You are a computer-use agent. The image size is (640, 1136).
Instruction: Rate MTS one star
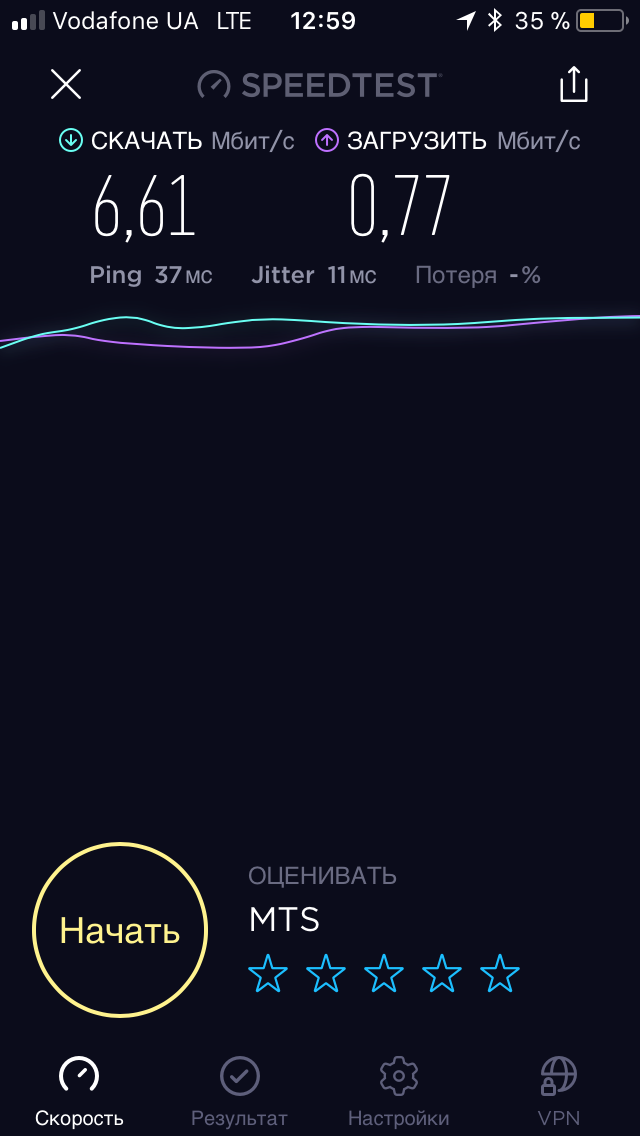[x=267, y=973]
